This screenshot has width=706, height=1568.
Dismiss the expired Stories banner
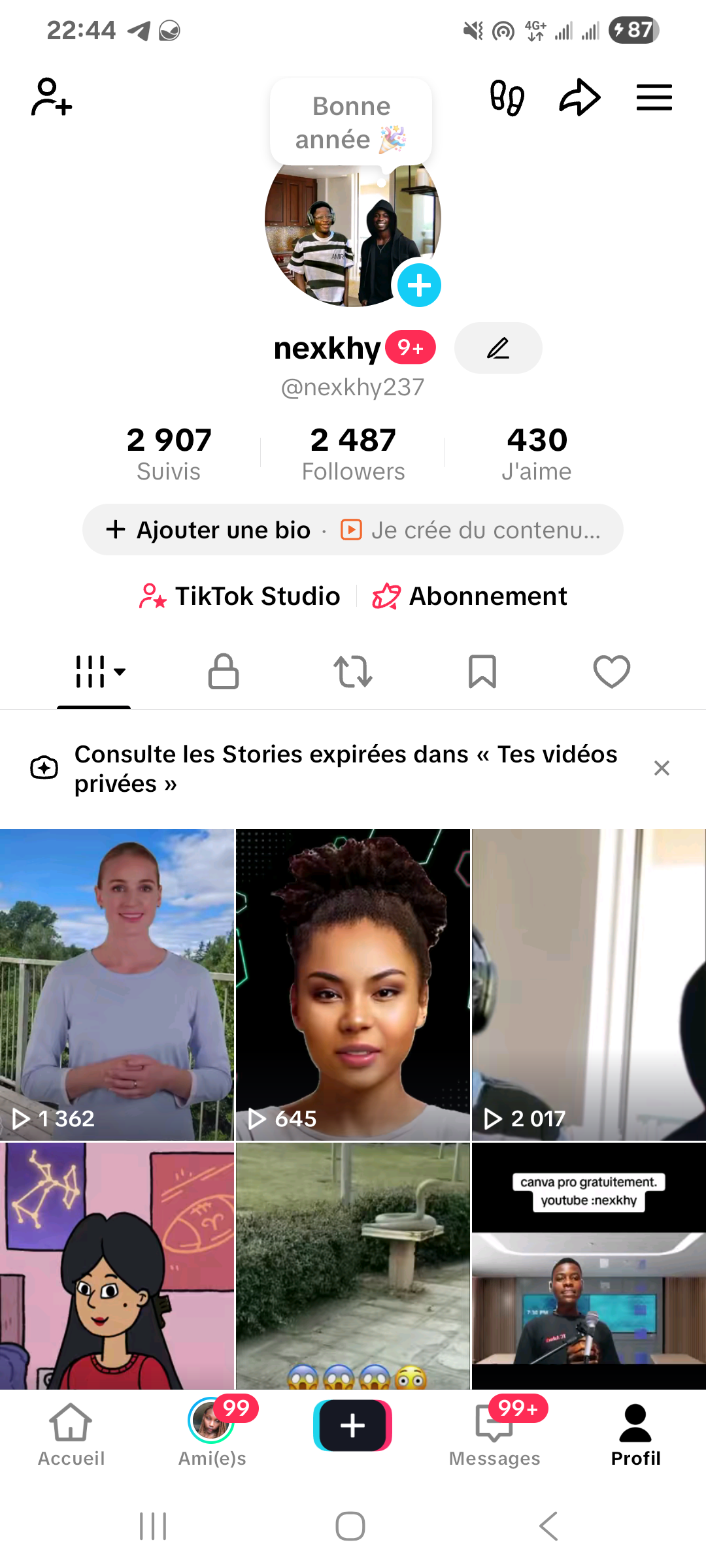pyautogui.click(x=662, y=768)
